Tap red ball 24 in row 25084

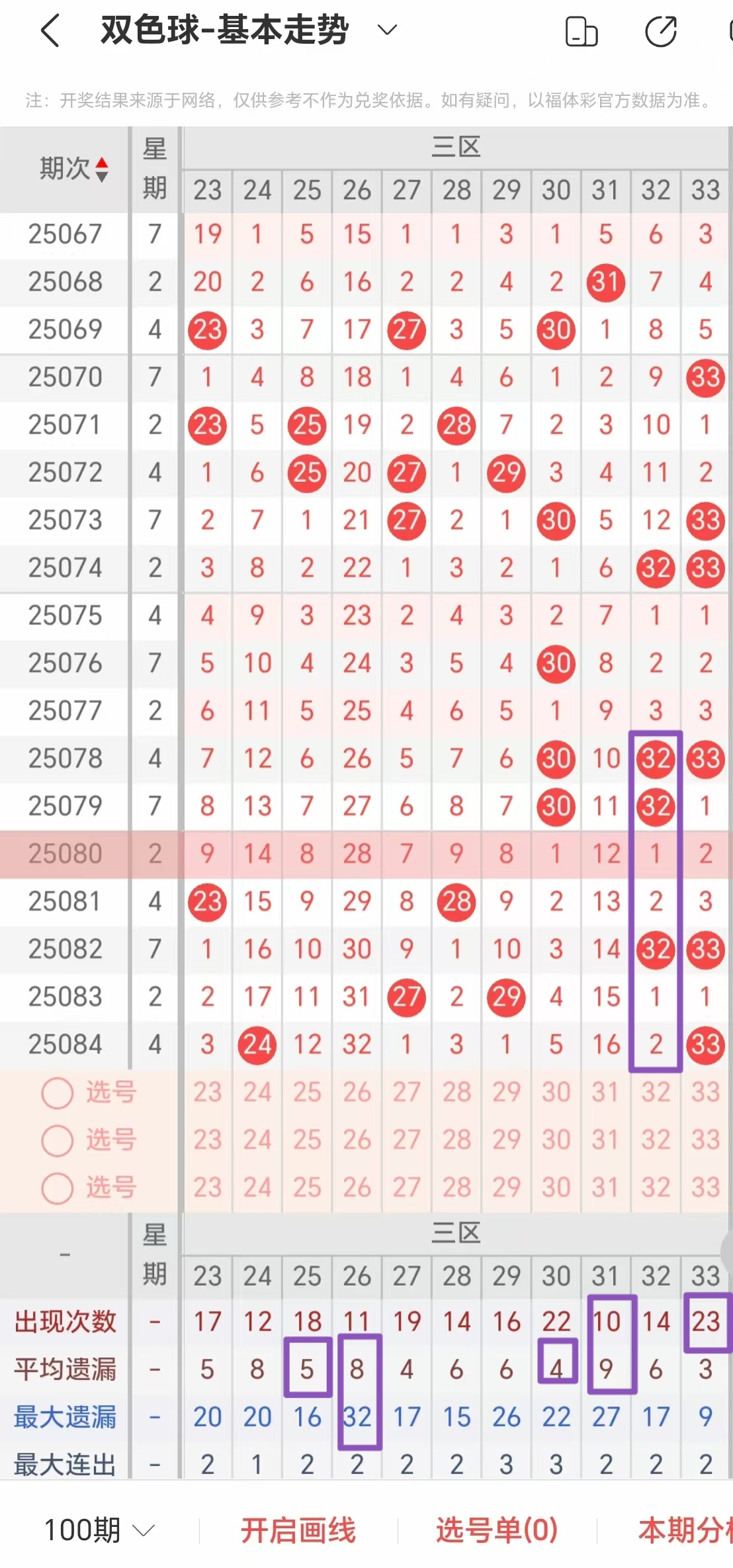pos(257,1044)
